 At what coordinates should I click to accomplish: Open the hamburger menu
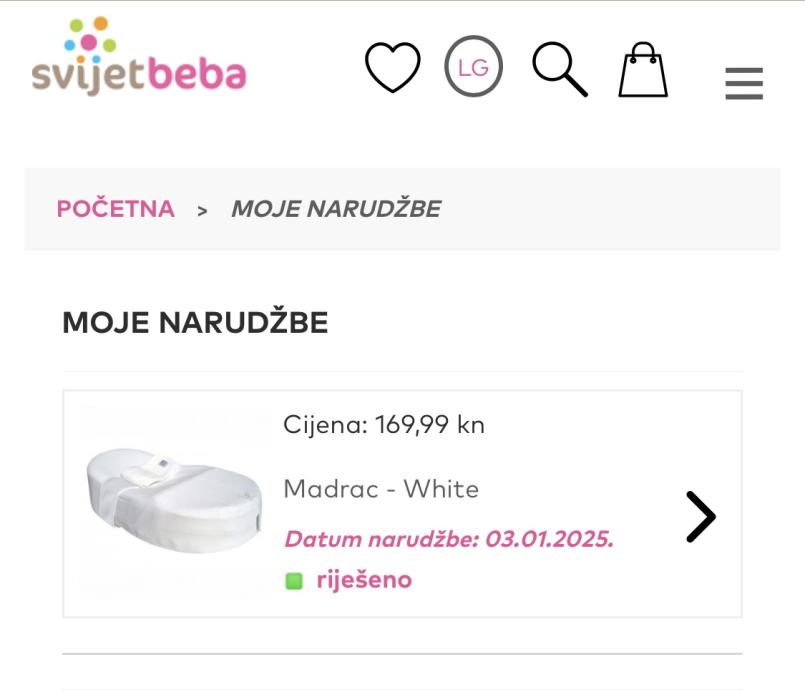(x=743, y=83)
